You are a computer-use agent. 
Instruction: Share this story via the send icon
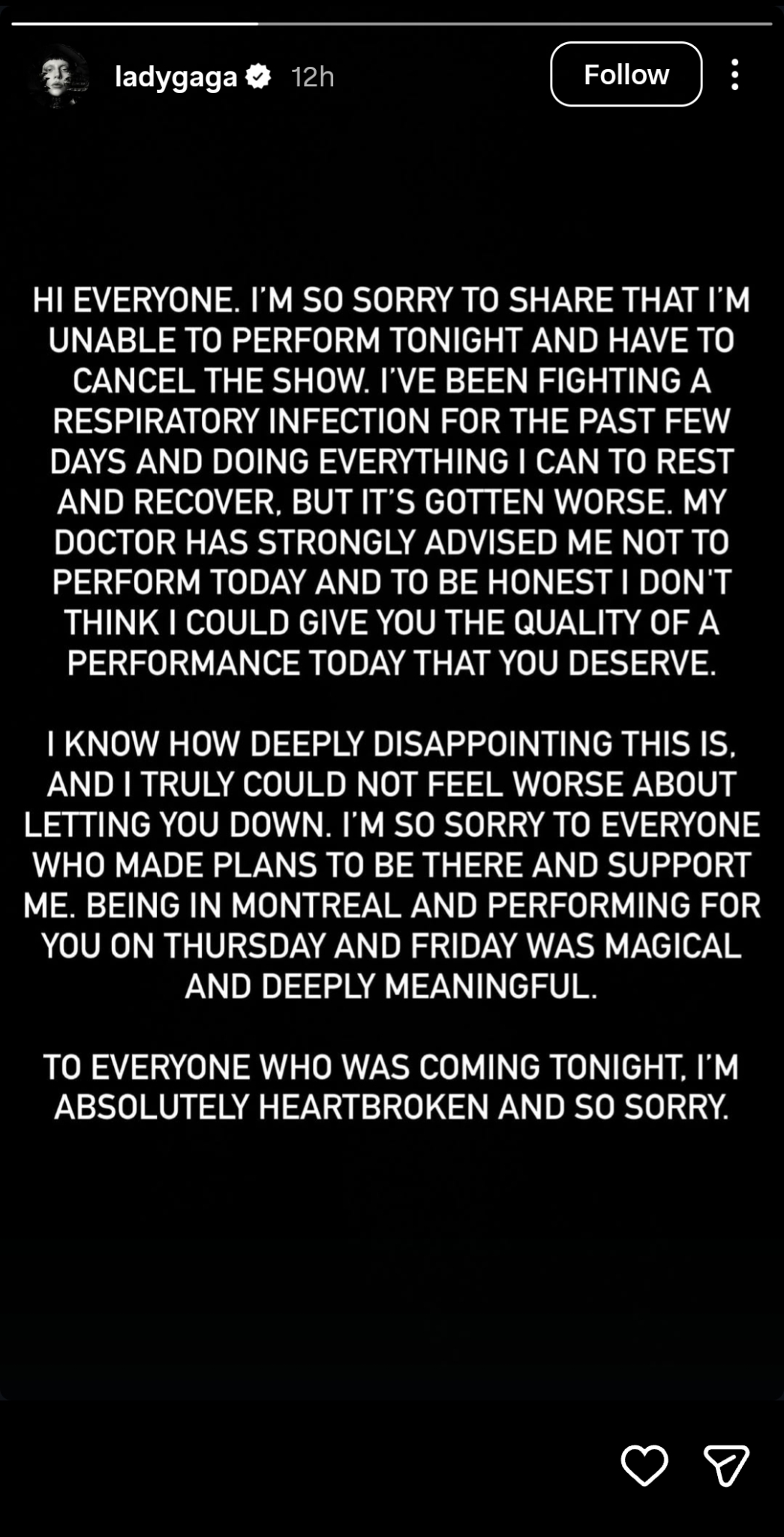725,1464
